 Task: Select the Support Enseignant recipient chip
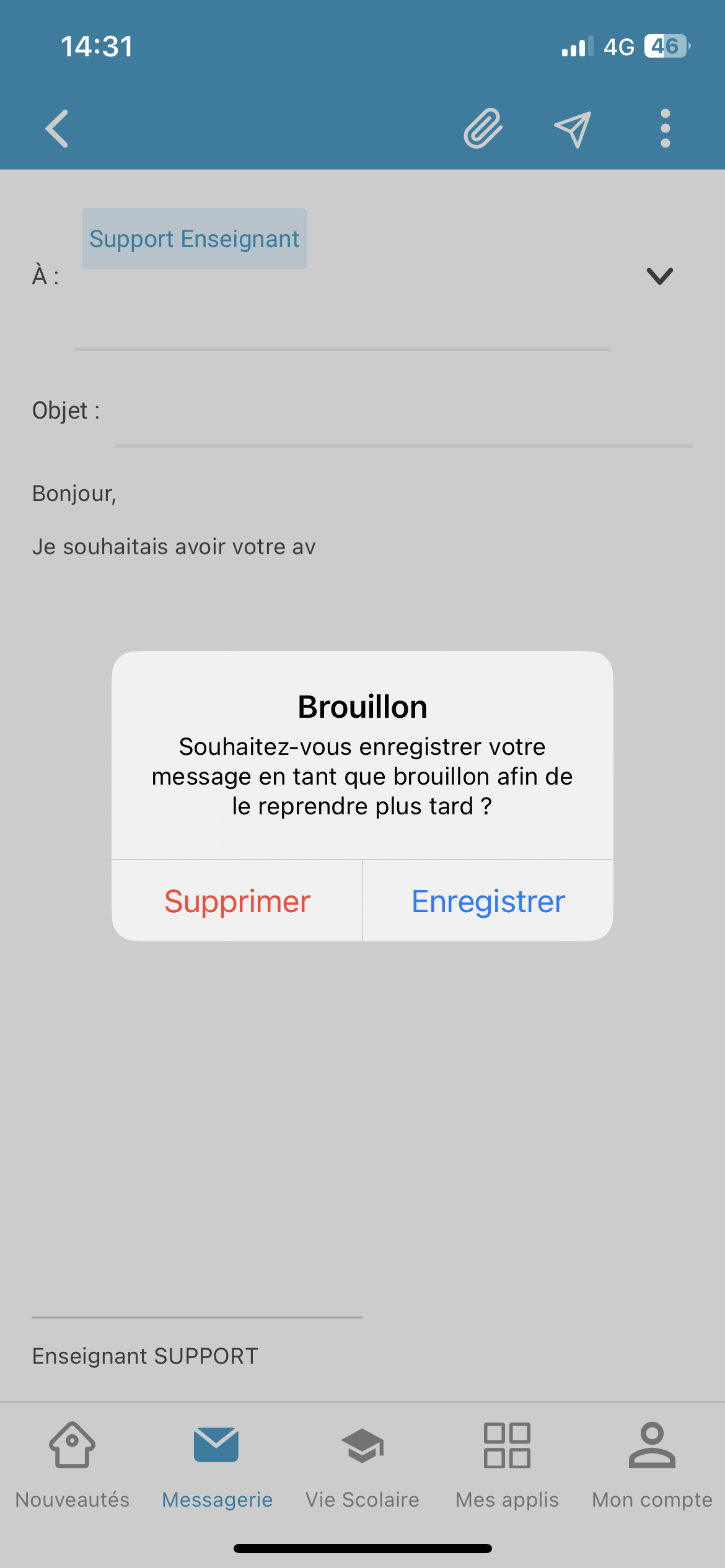click(195, 239)
